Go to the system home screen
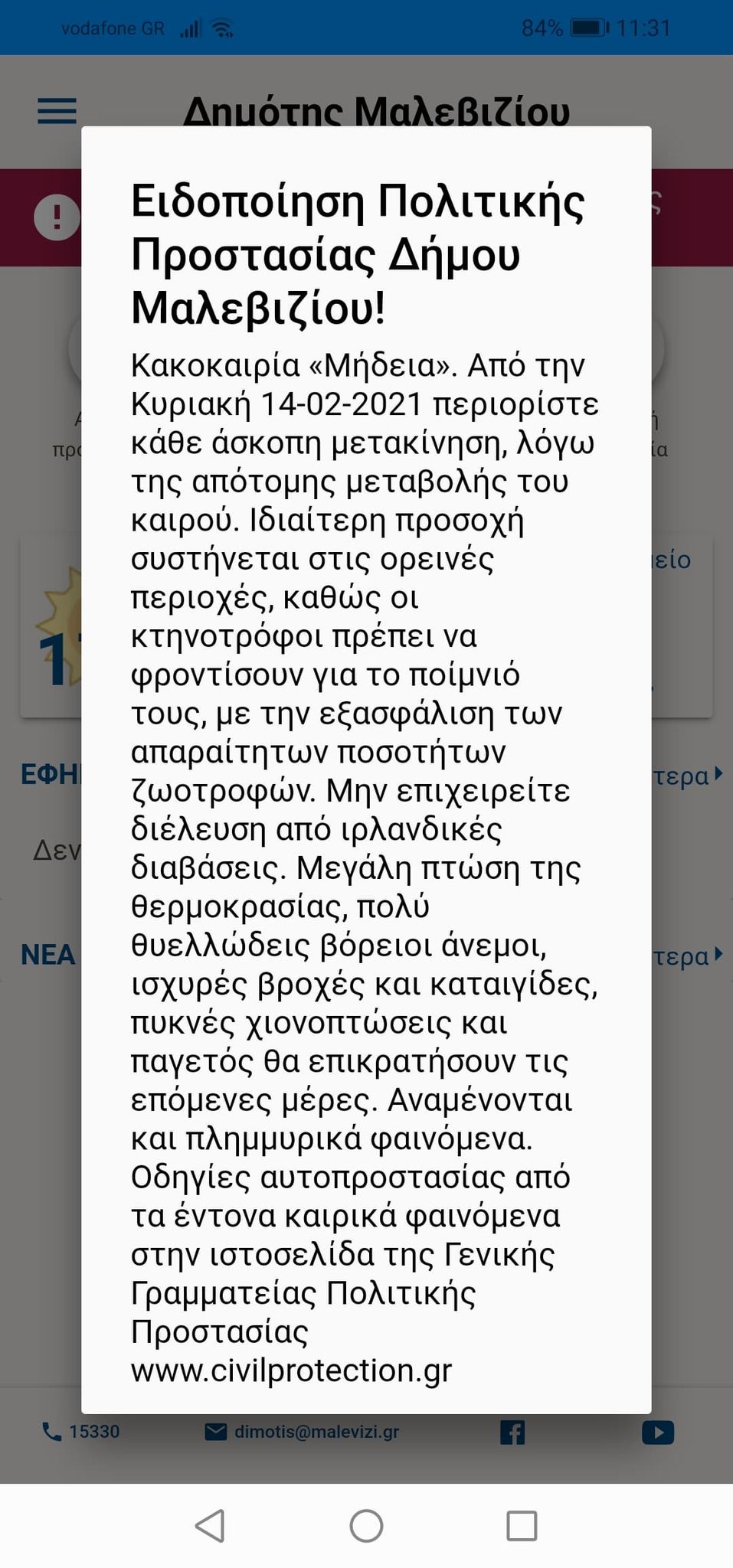733x1568 pixels. (x=366, y=1526)
